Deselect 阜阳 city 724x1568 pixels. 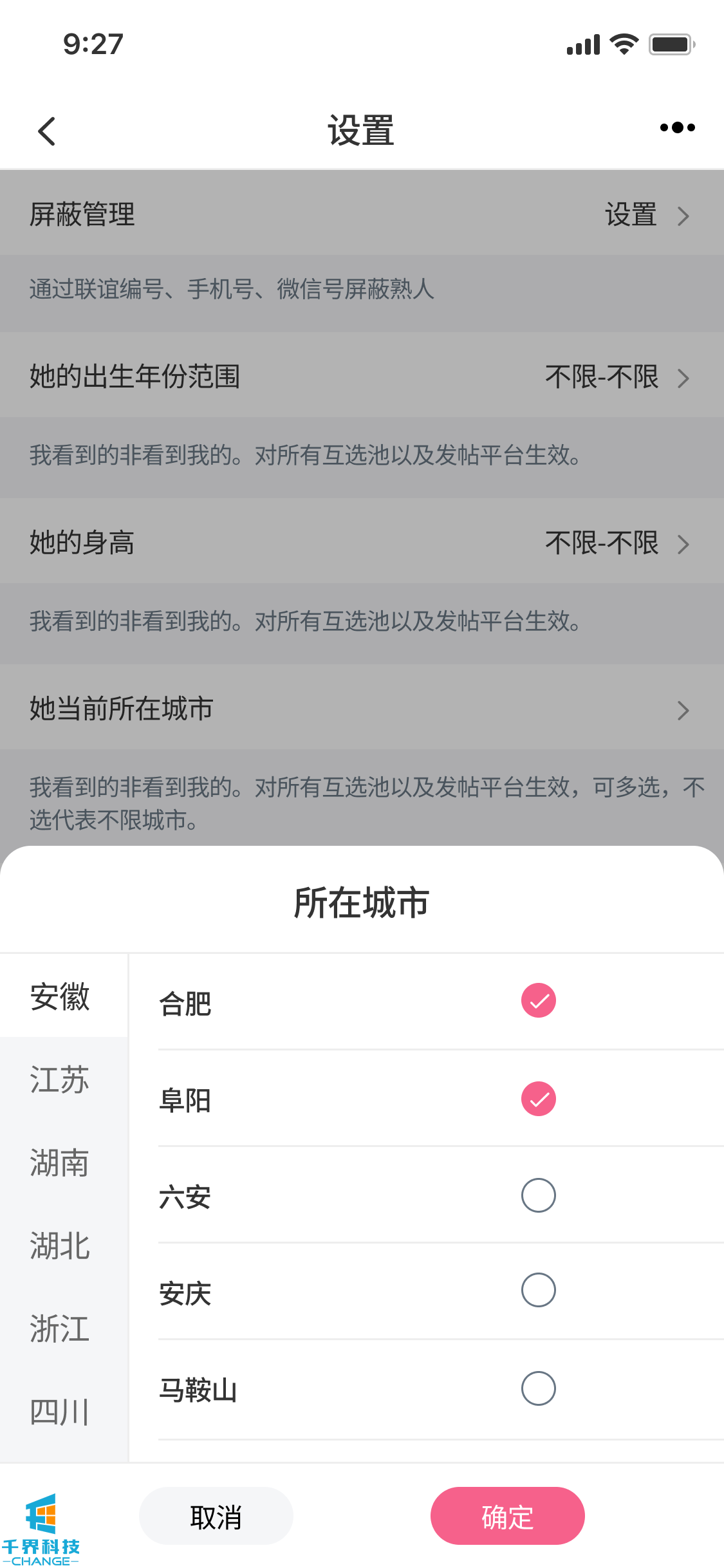tap(538, 1099)
